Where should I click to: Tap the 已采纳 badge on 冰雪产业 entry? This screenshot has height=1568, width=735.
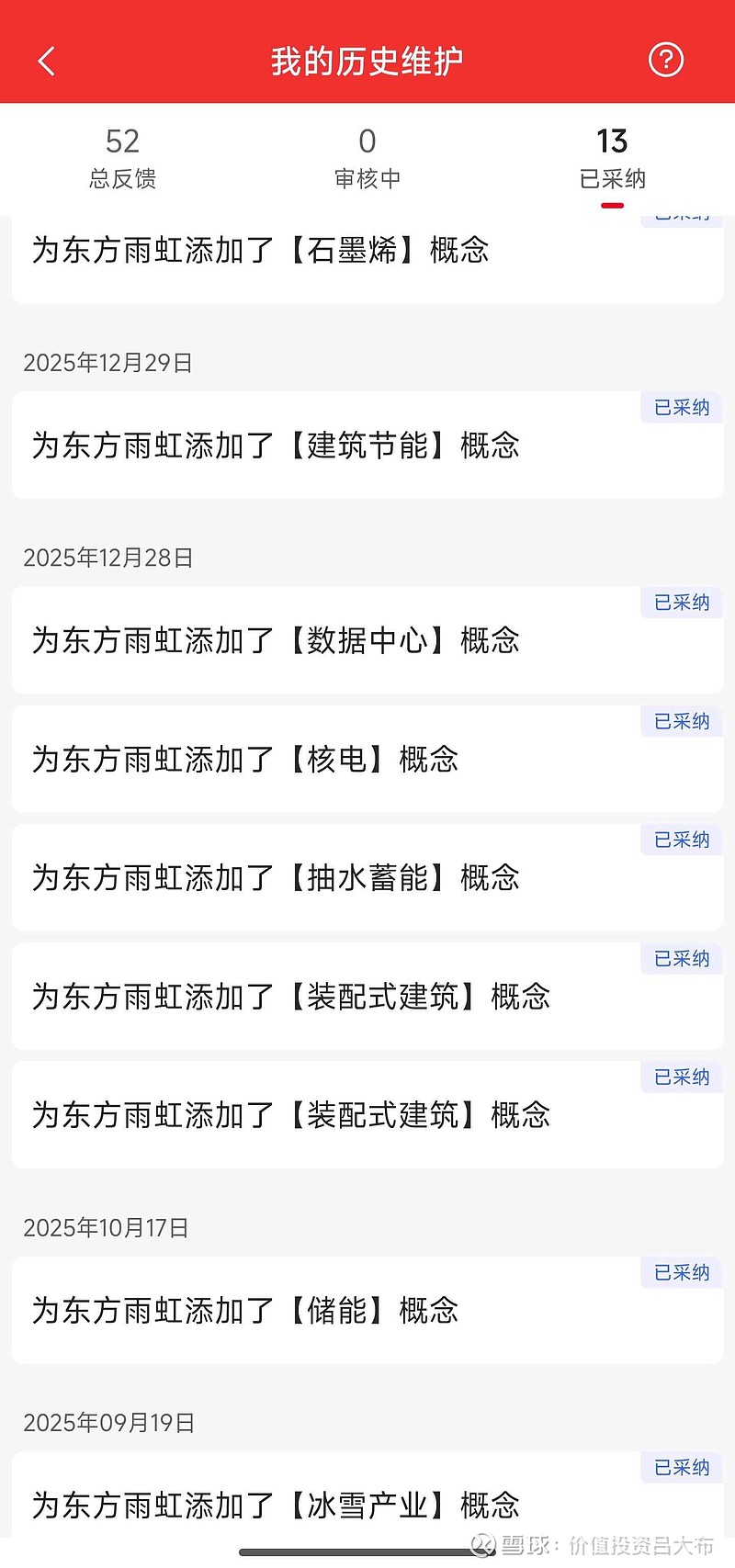681,1467
